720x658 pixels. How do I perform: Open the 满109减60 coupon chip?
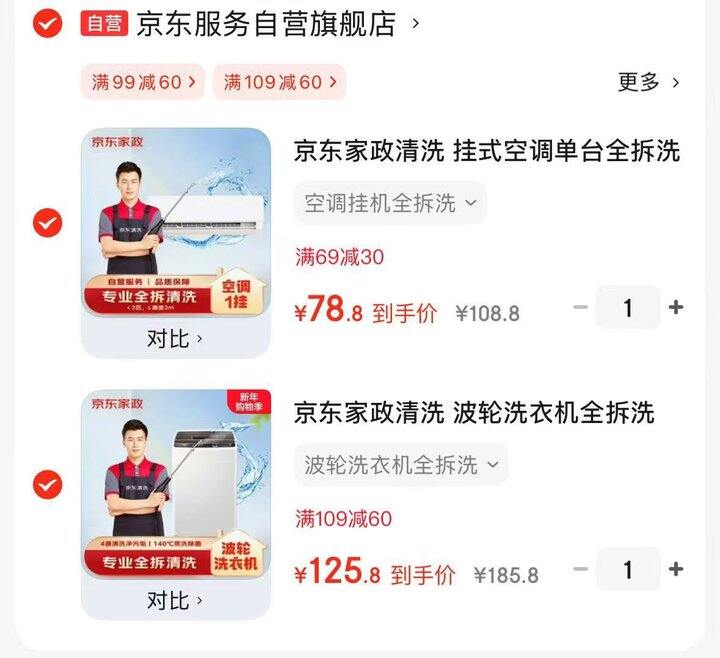click(278, 82)
